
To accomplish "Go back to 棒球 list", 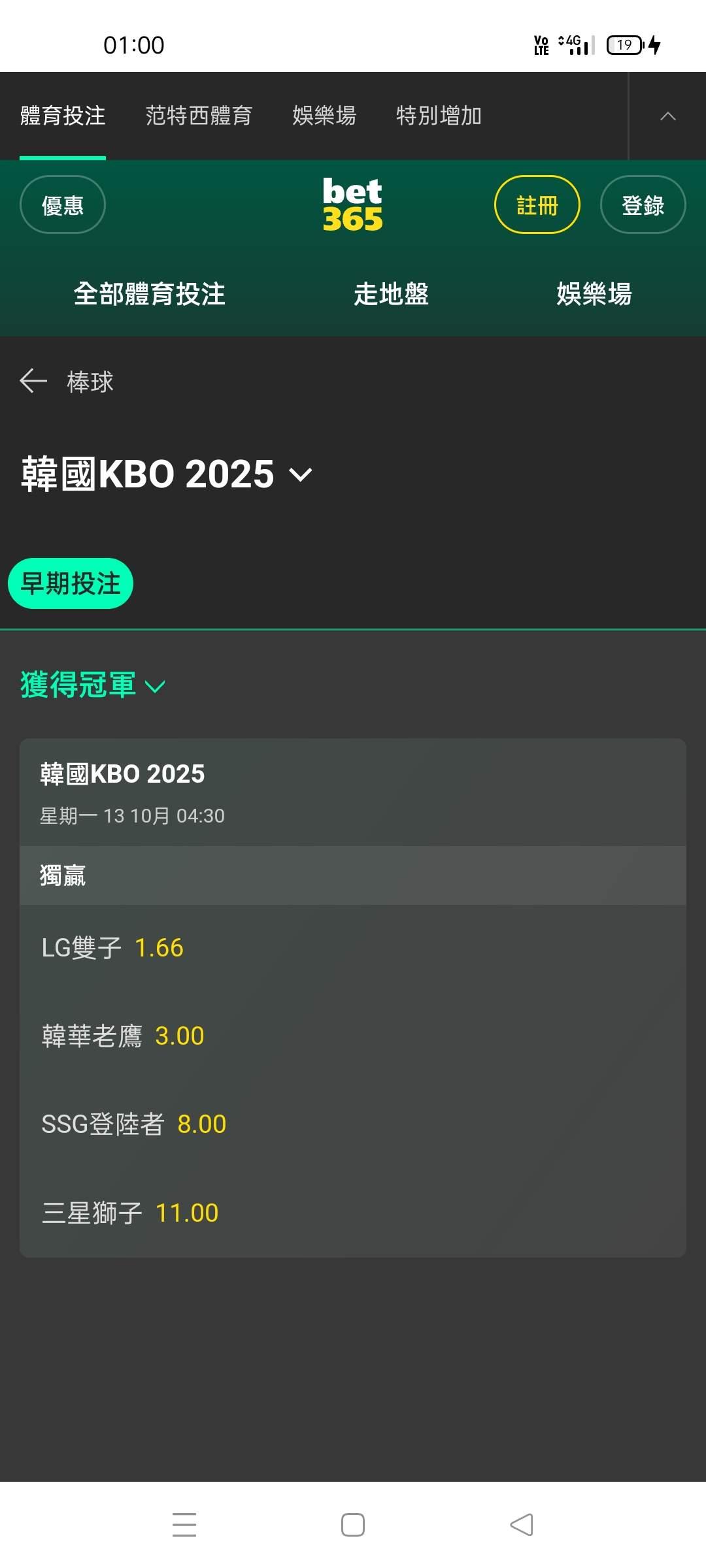I will click(x=34, y=381).
